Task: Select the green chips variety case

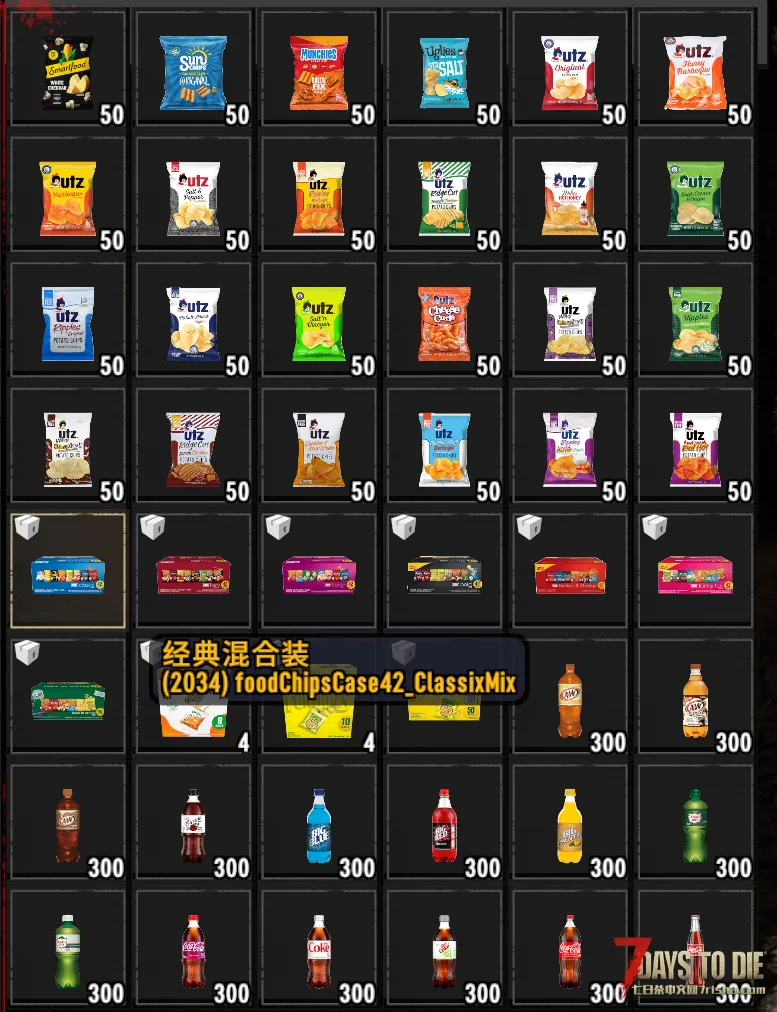Action: tap(68, 699)
